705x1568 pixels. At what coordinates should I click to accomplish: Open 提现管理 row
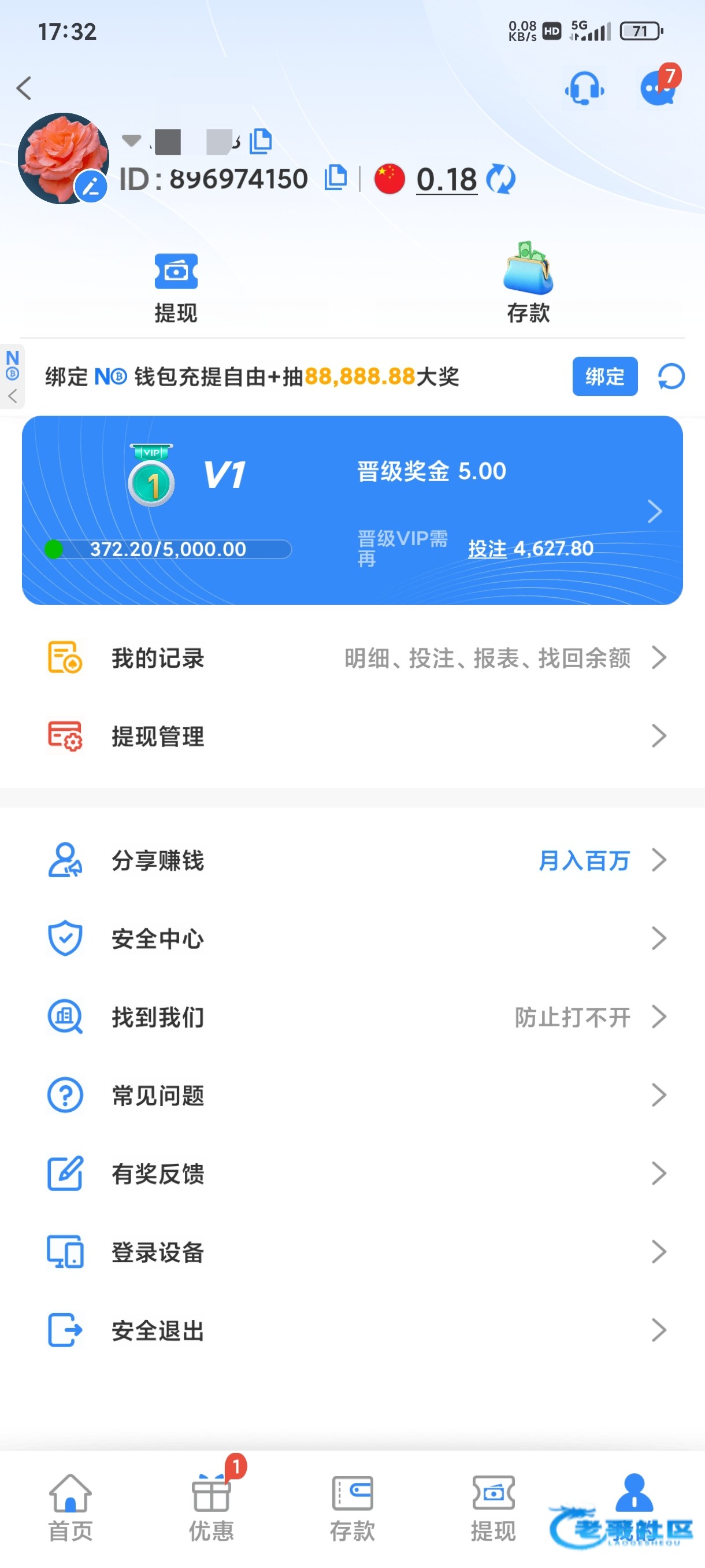[x=352, y=736]
